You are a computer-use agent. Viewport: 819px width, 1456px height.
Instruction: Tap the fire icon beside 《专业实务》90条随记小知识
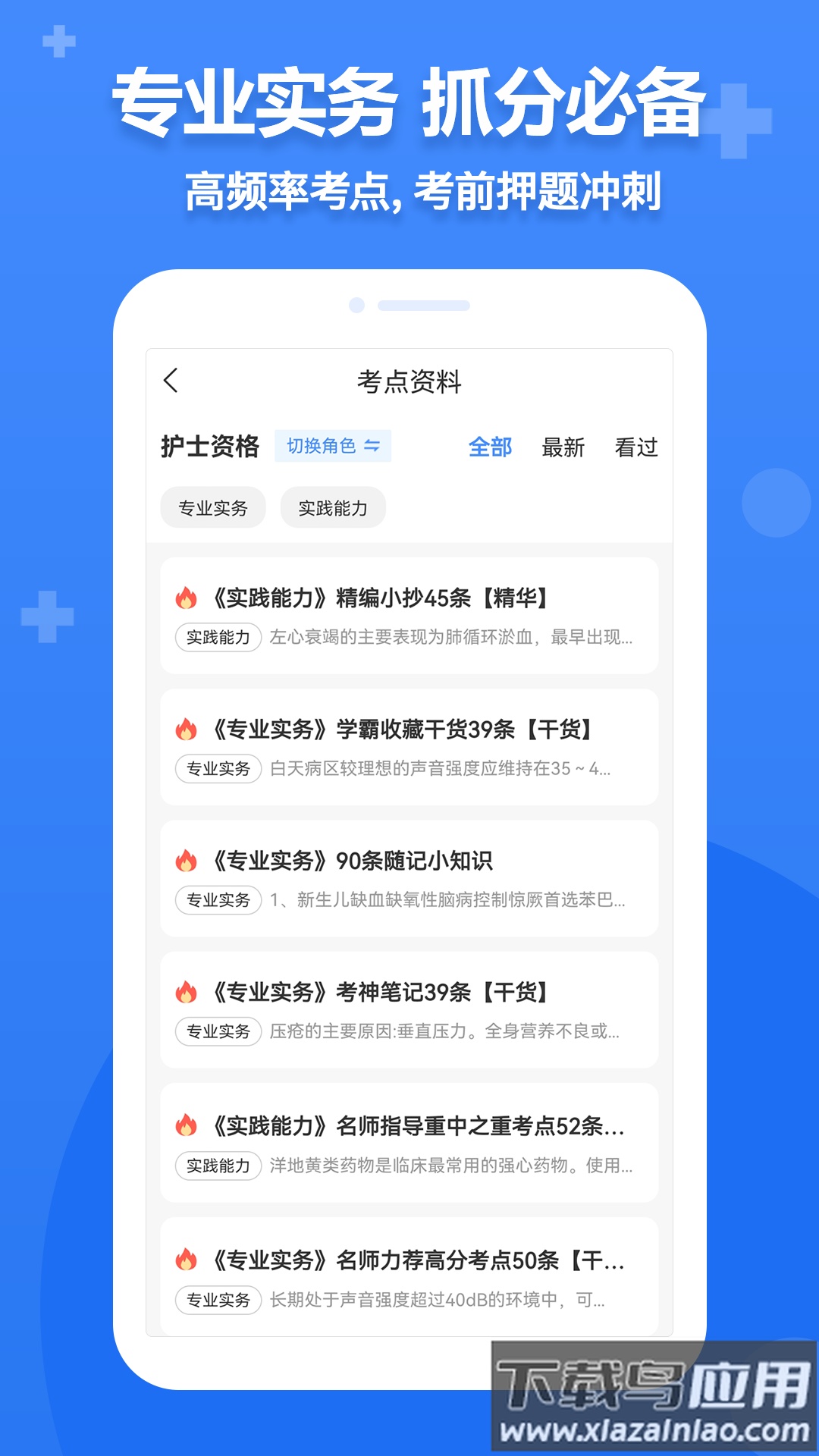(x=186, y=861)
